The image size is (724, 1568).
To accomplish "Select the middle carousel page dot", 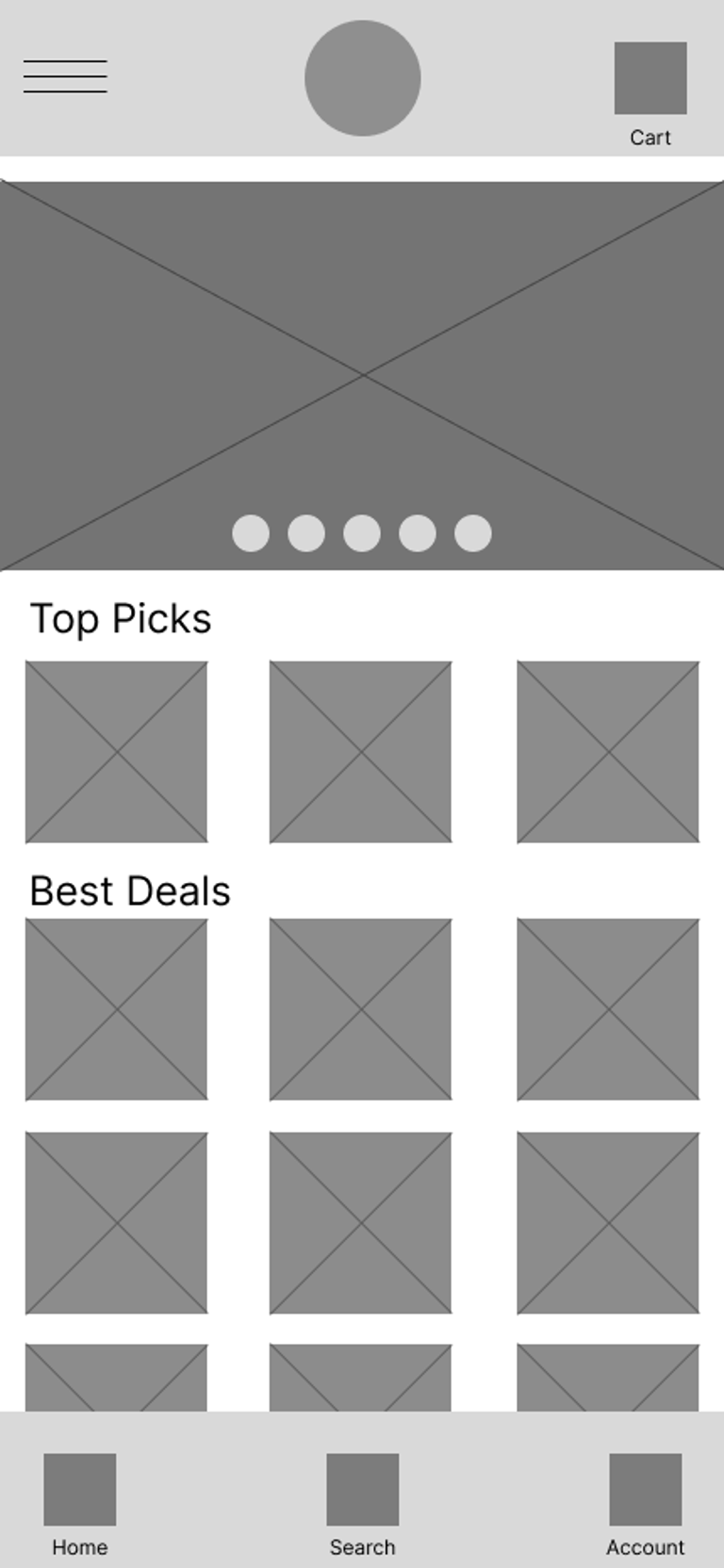I will (362, 533).
